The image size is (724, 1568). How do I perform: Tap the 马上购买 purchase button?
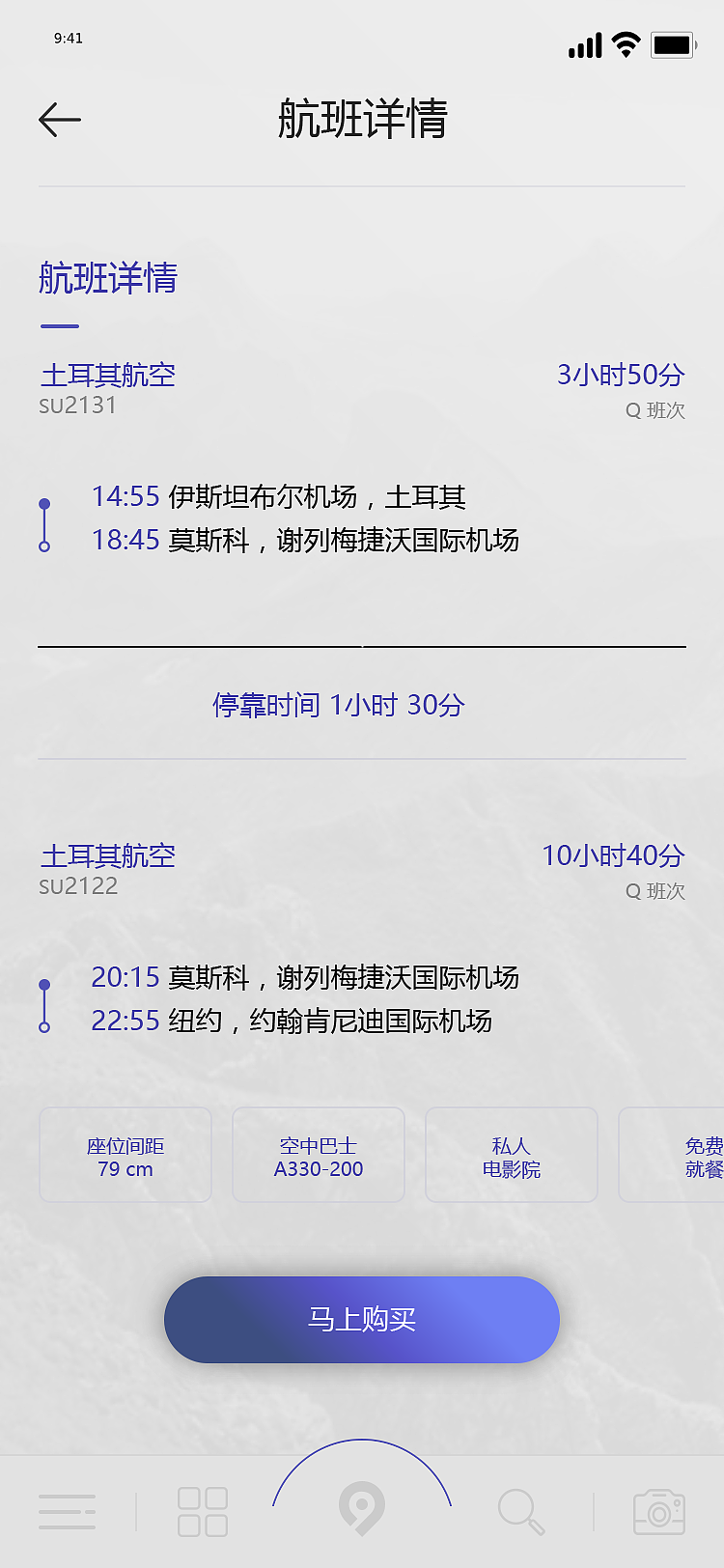tap(361, 1320)
